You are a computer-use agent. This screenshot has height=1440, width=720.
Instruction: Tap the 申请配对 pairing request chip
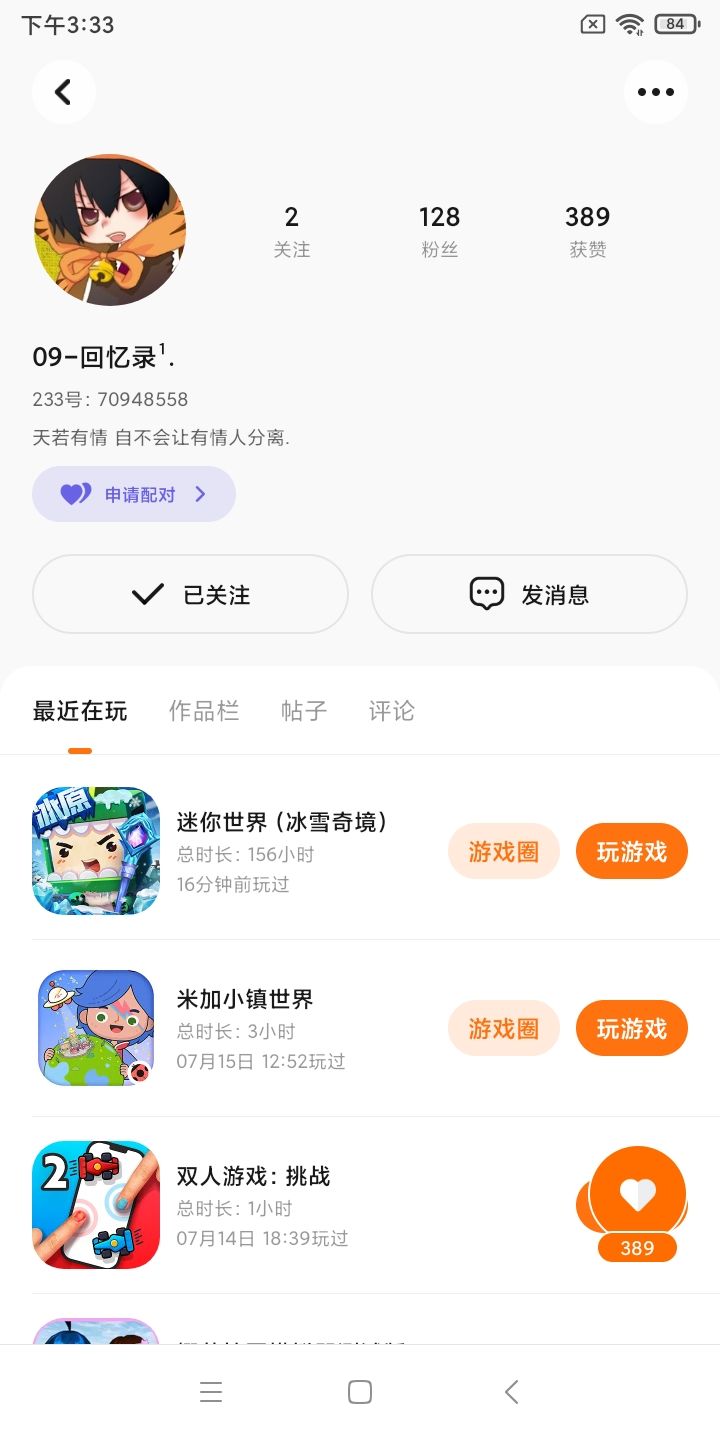pos(134,494)
